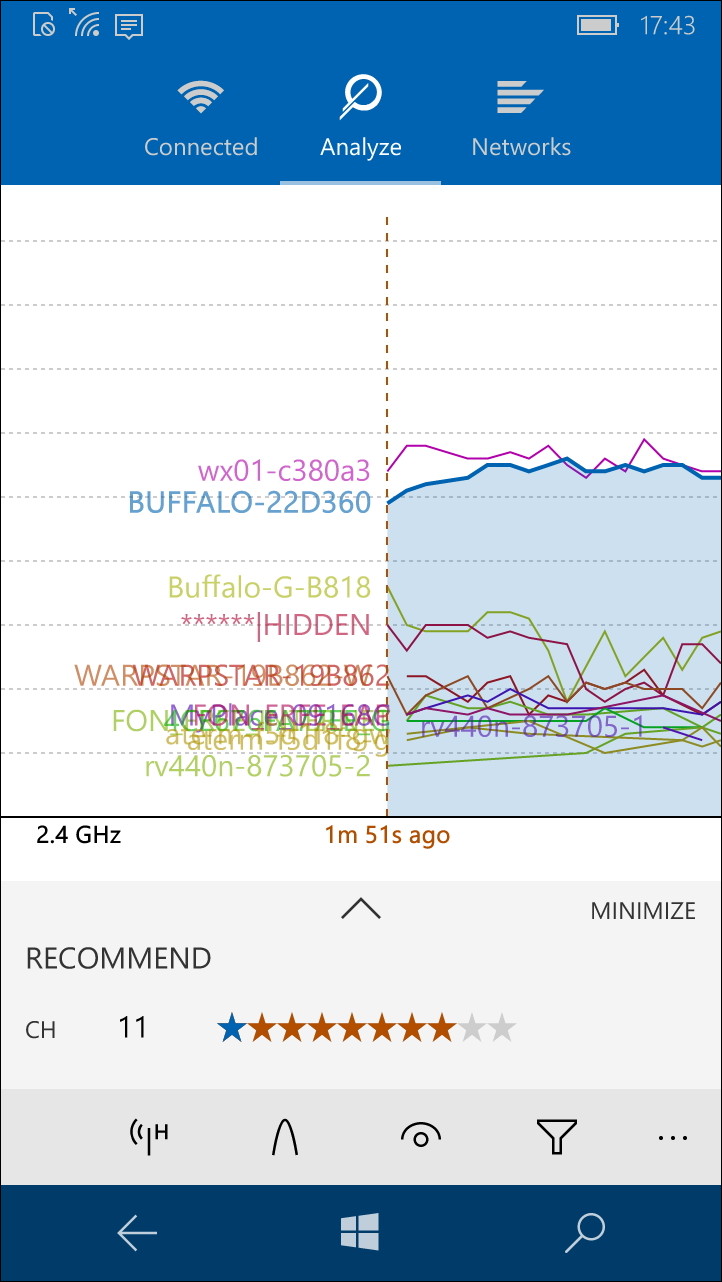Select the Analyze tab
722x1282 pixels.
click(360, 120)
